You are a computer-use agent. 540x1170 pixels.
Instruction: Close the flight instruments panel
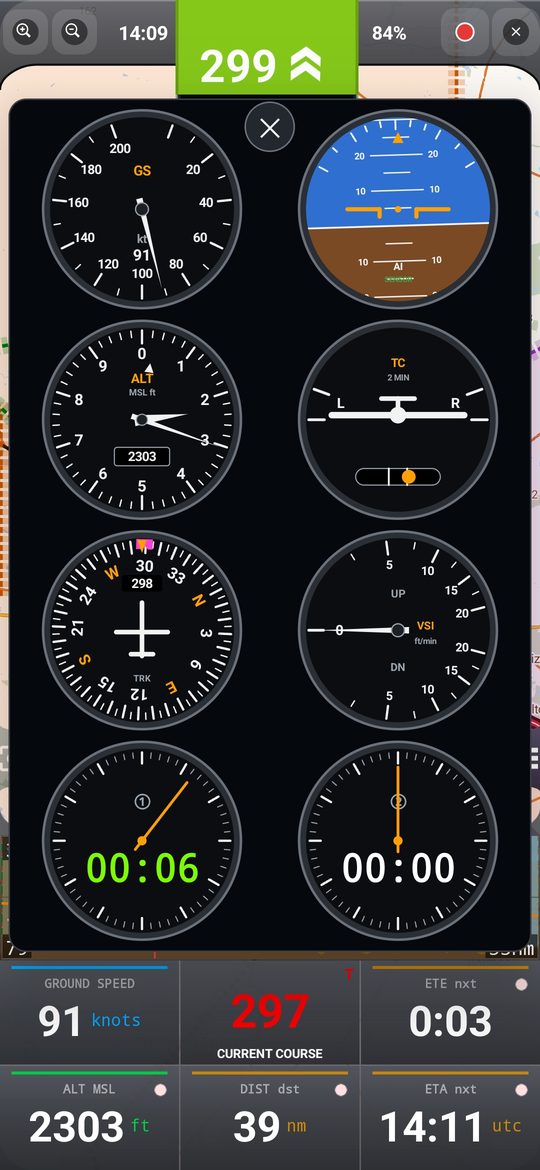click(270, 128)
